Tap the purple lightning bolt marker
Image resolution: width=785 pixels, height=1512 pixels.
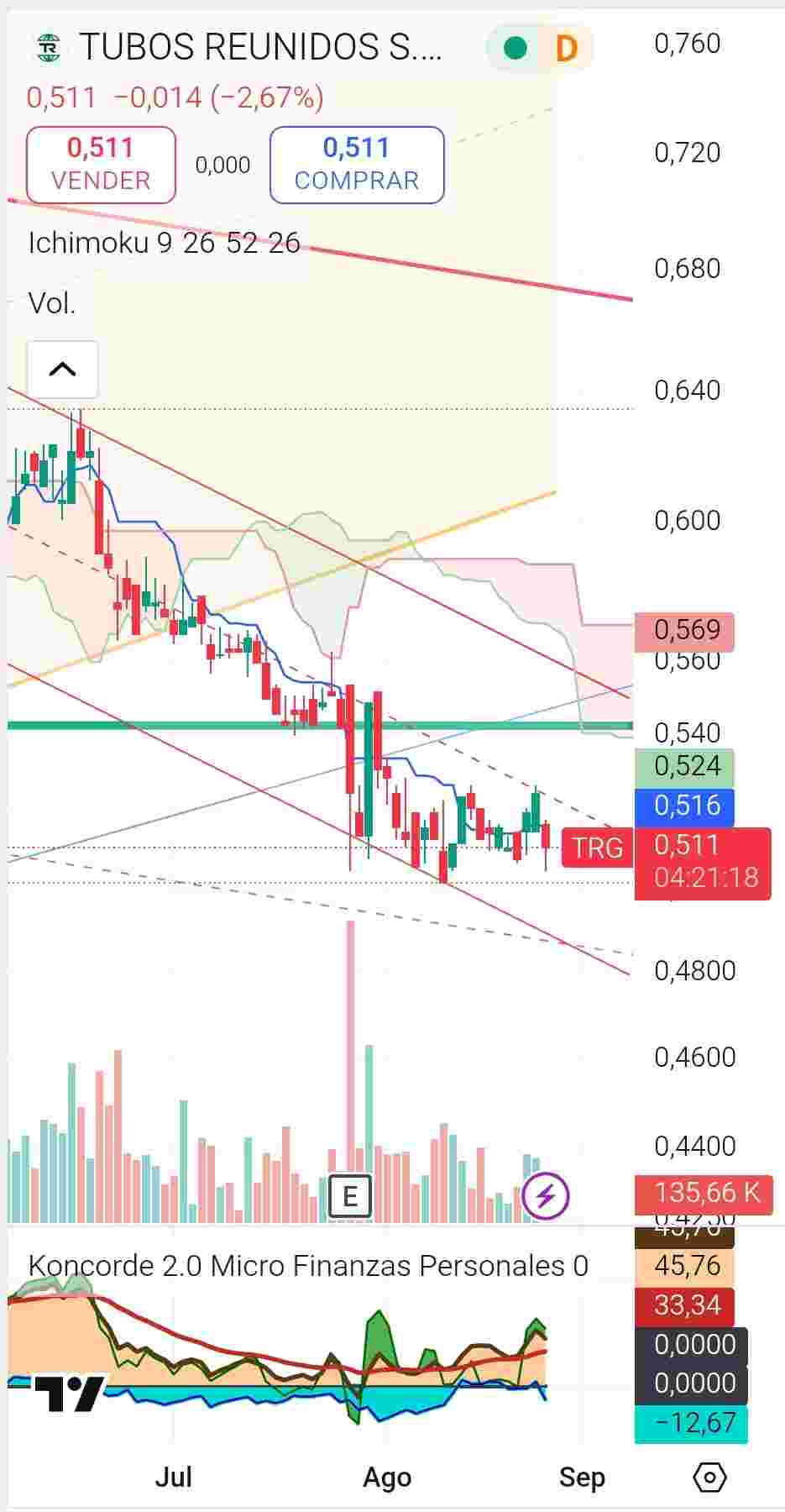click(x=546, y=1194)
